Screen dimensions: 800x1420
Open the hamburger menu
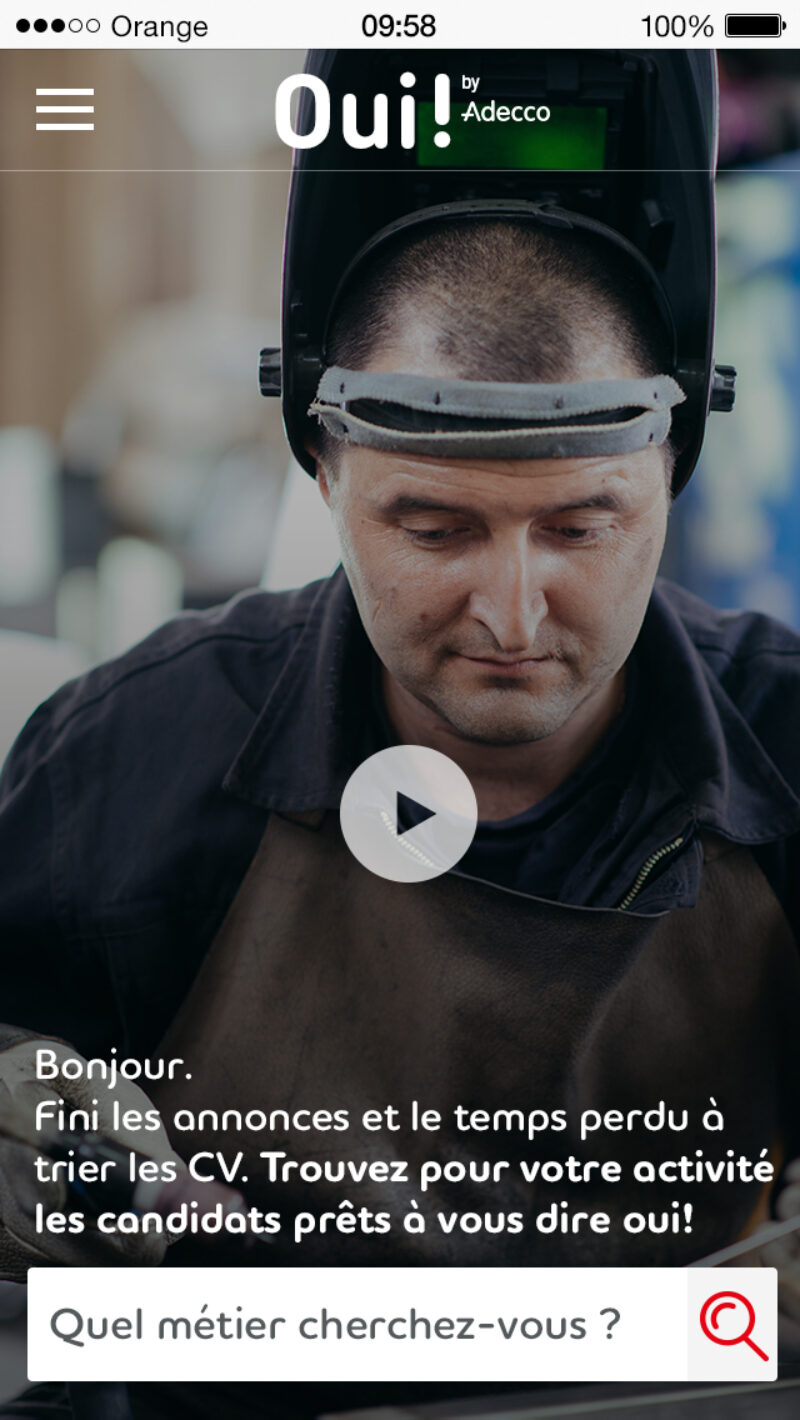[x=65, y=110]
